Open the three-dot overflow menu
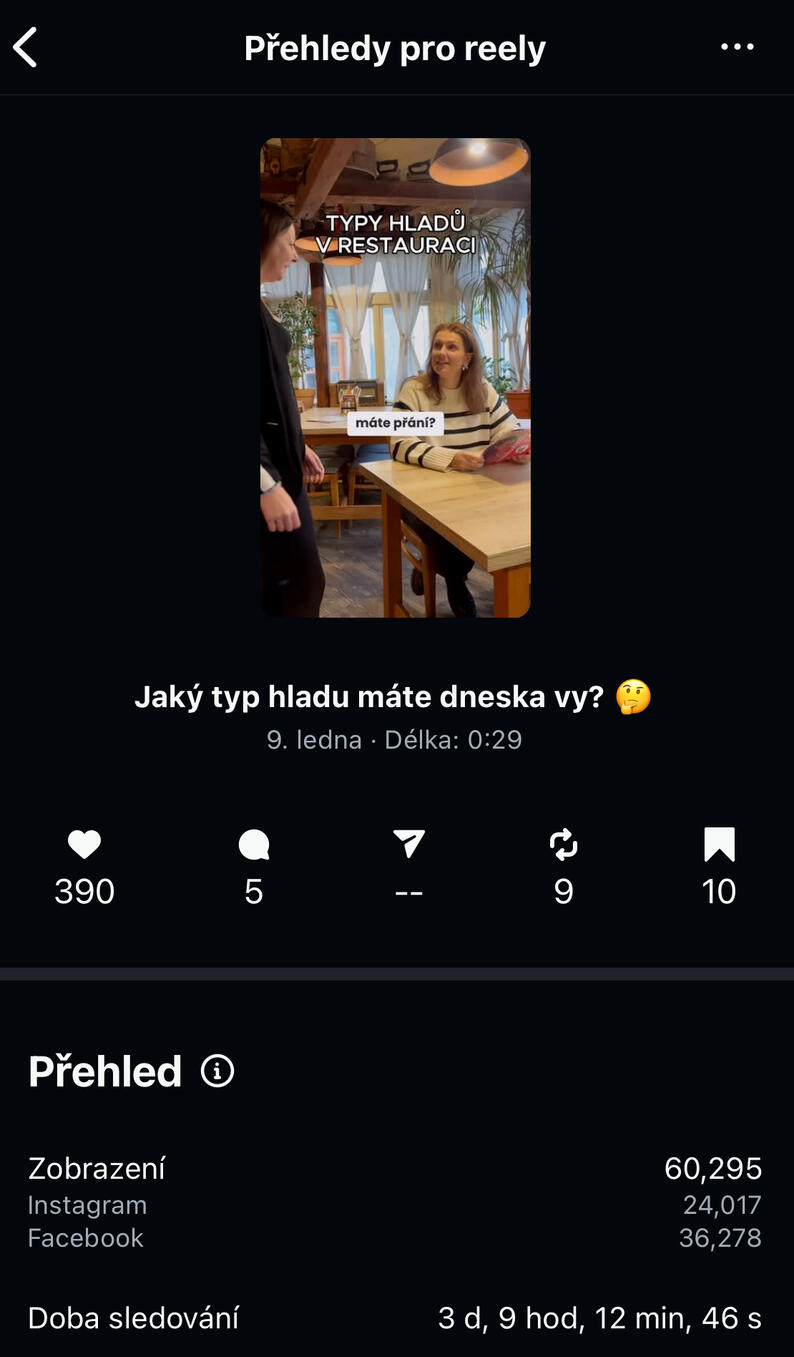This screenshot has width=794, height=1357. [x=737, y=47]
